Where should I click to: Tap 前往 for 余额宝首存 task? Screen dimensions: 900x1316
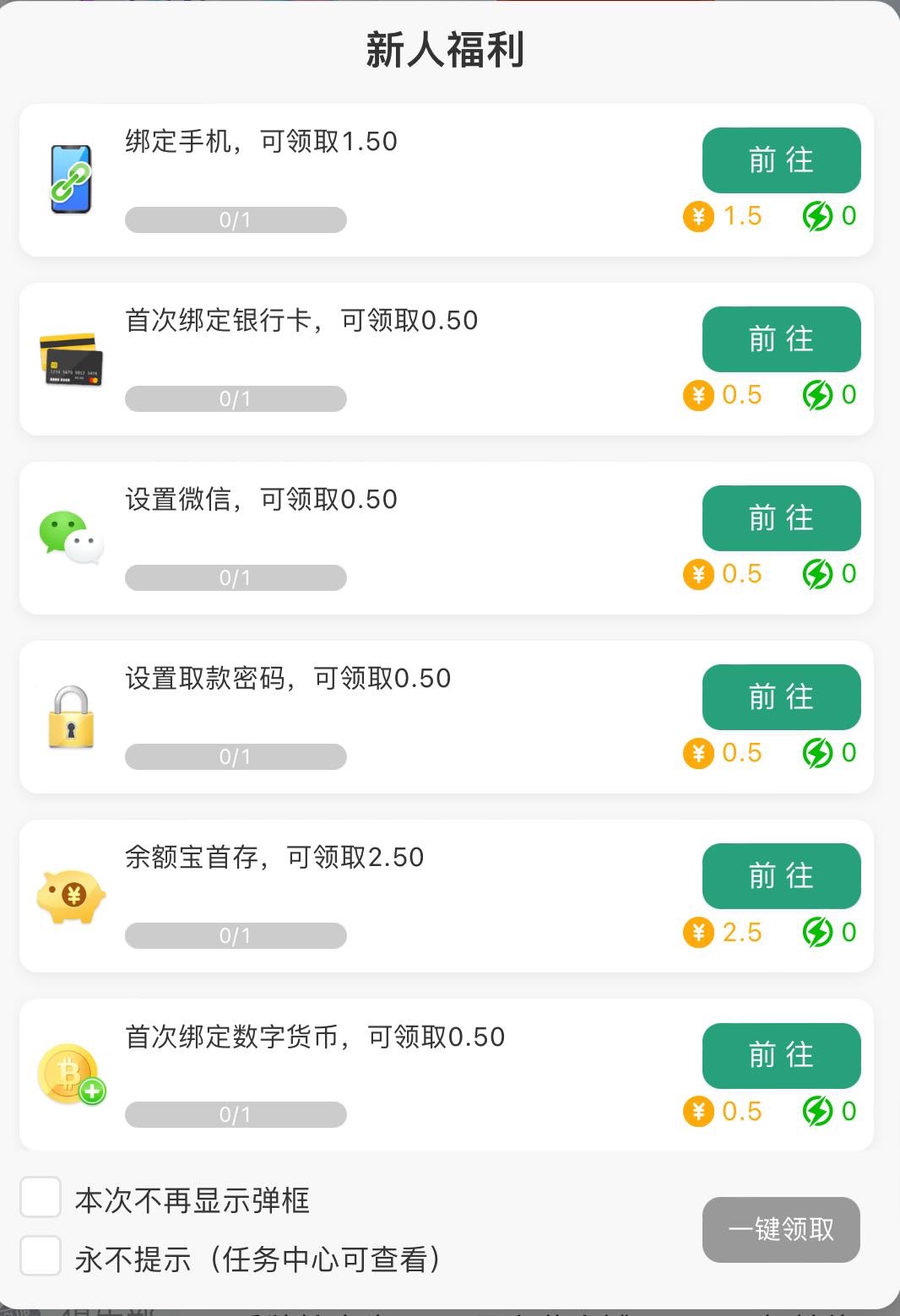click(x=781, y=876)
